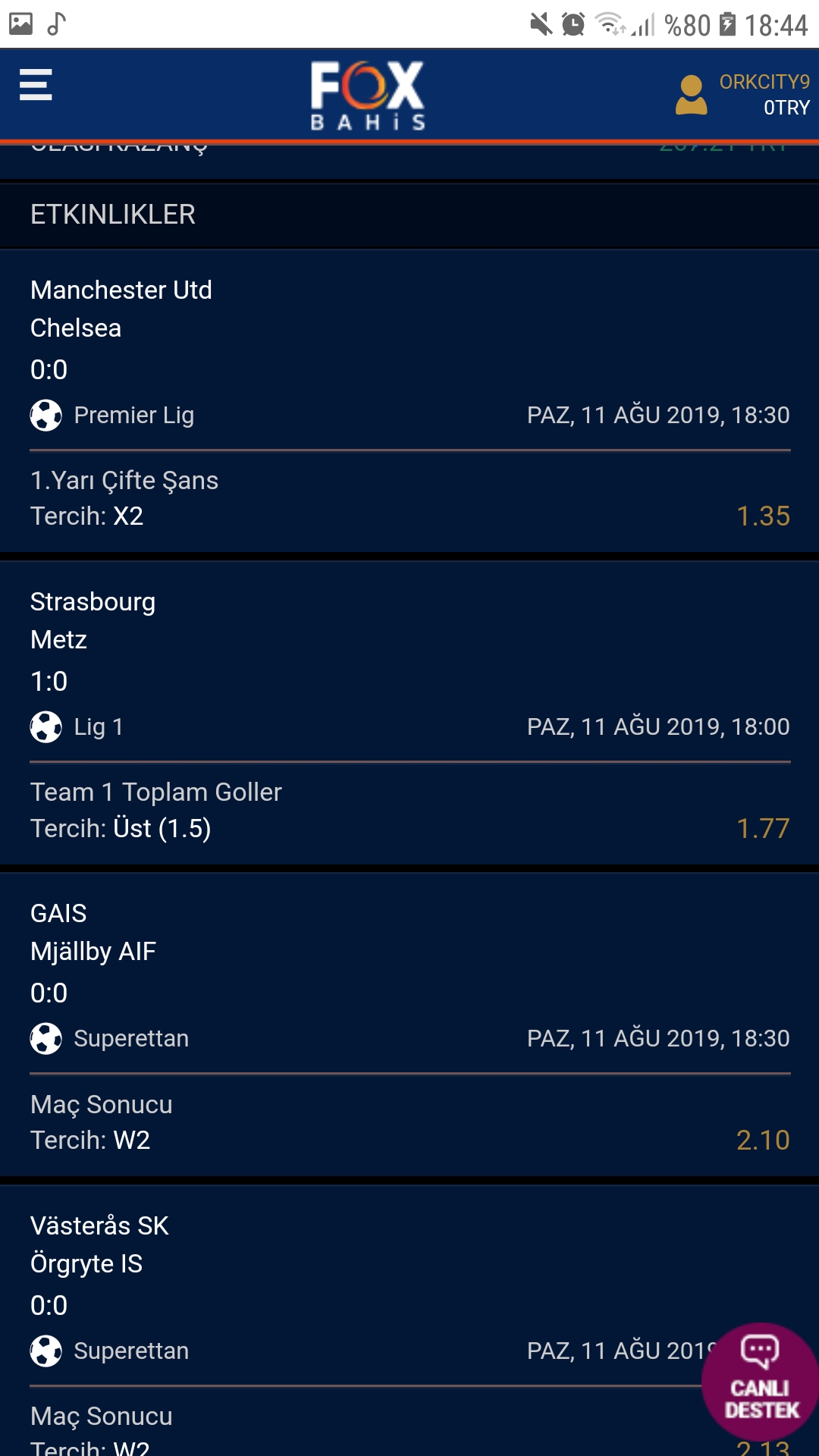Open the ORKCITY9 account profile
Screen dimensions: 819x1456
coord(742,95)
